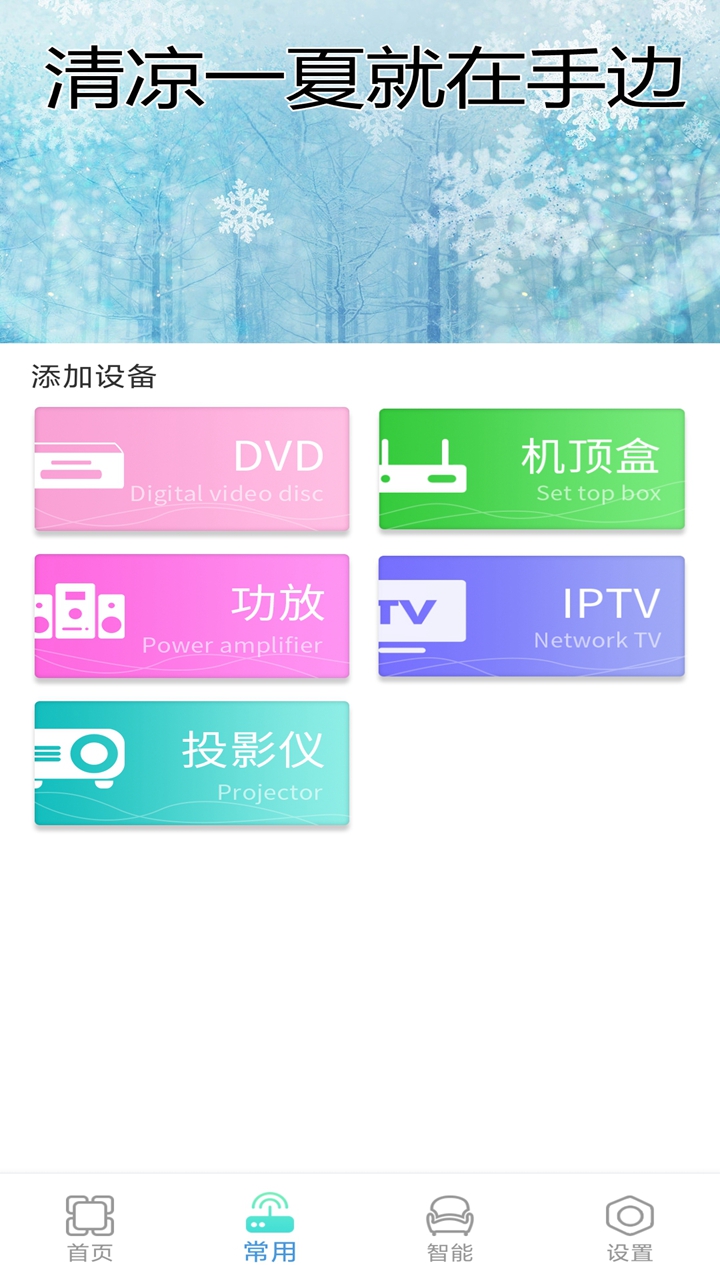This screenshot has width=720, height=1280.
Task: Add a 投影仪 projector device
Action: click(x=192, y=763)
